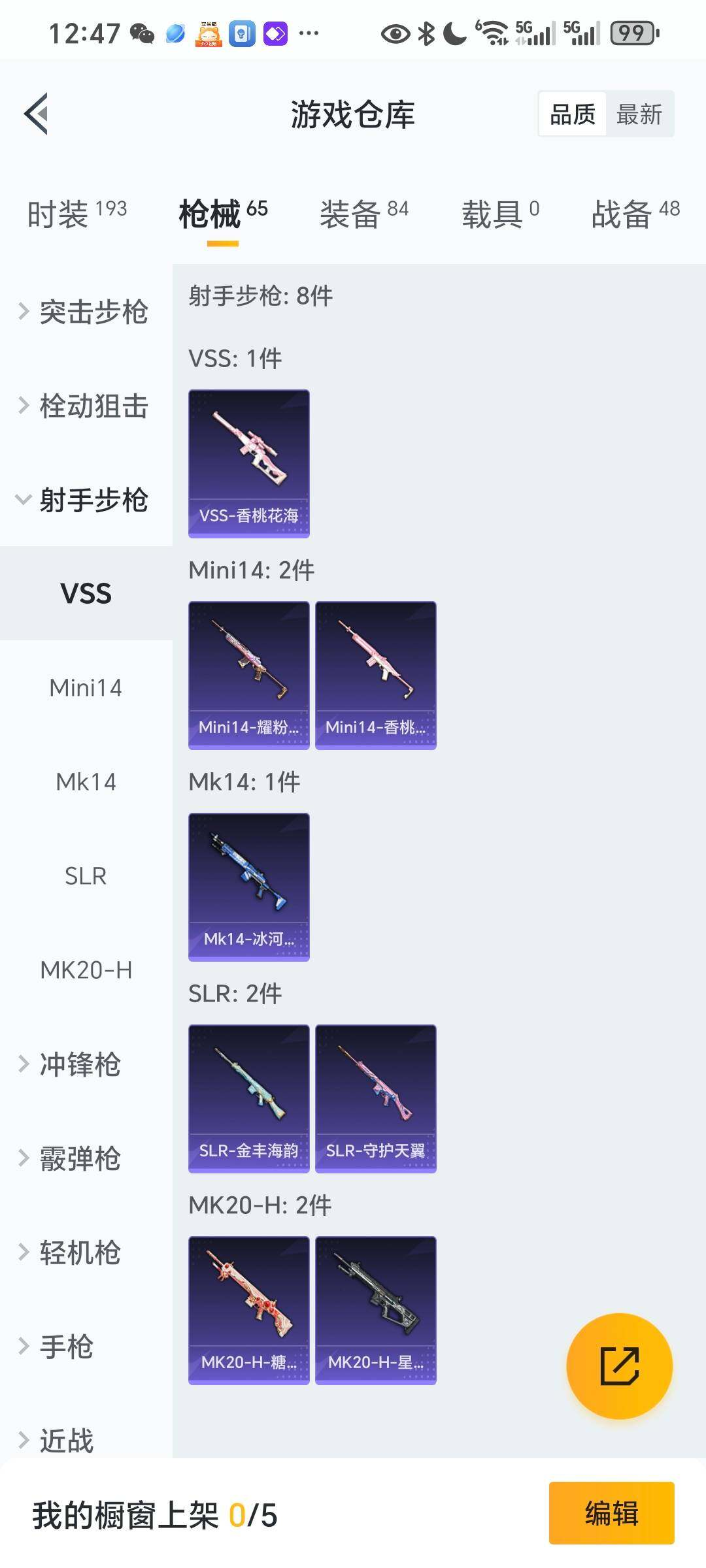706x1568 pixels.
Task: View the SLR-金丰海韵 skin
Action: [x=249, y=1099]
